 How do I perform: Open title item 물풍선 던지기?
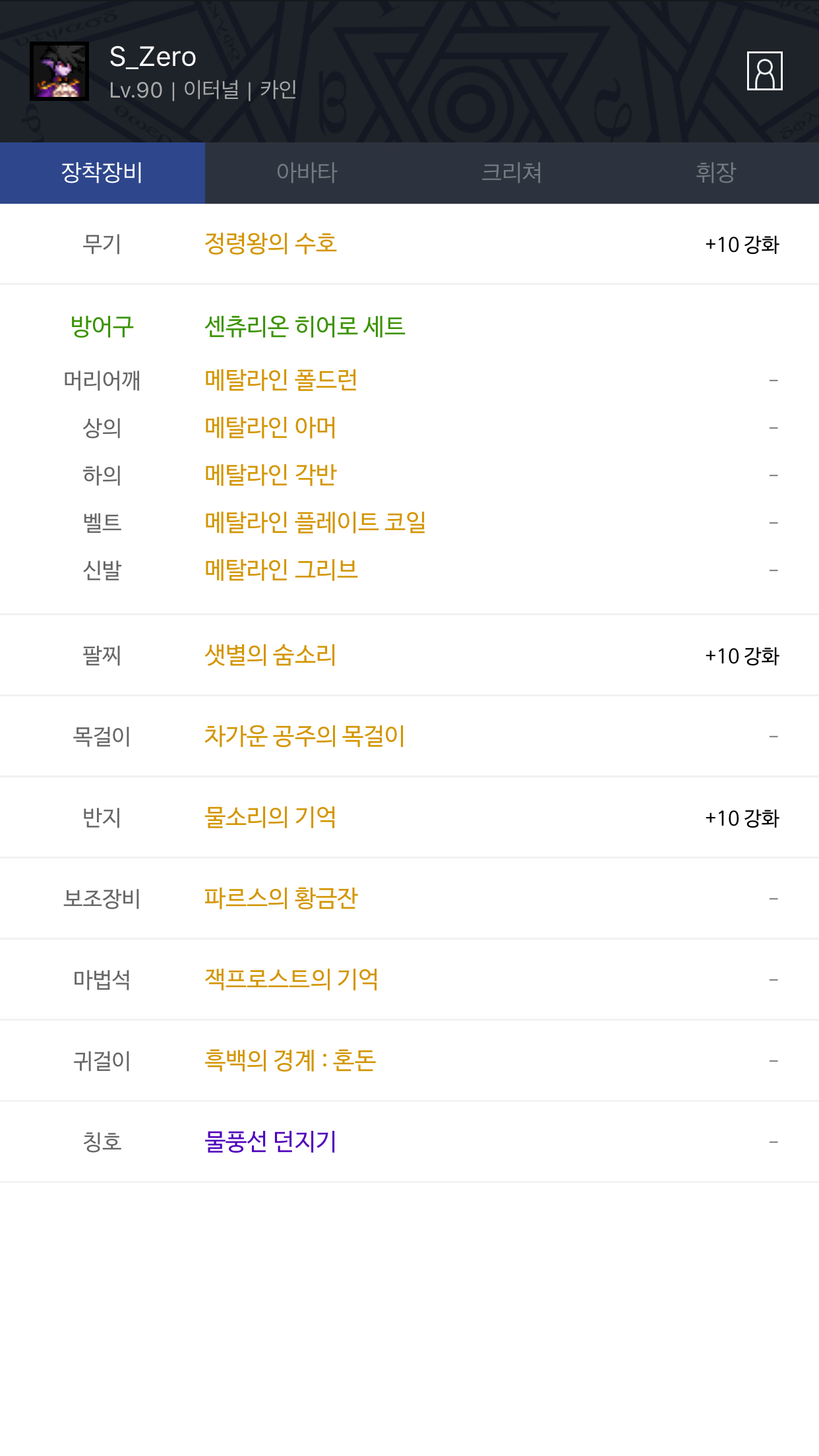click(x=270, y=1142)
